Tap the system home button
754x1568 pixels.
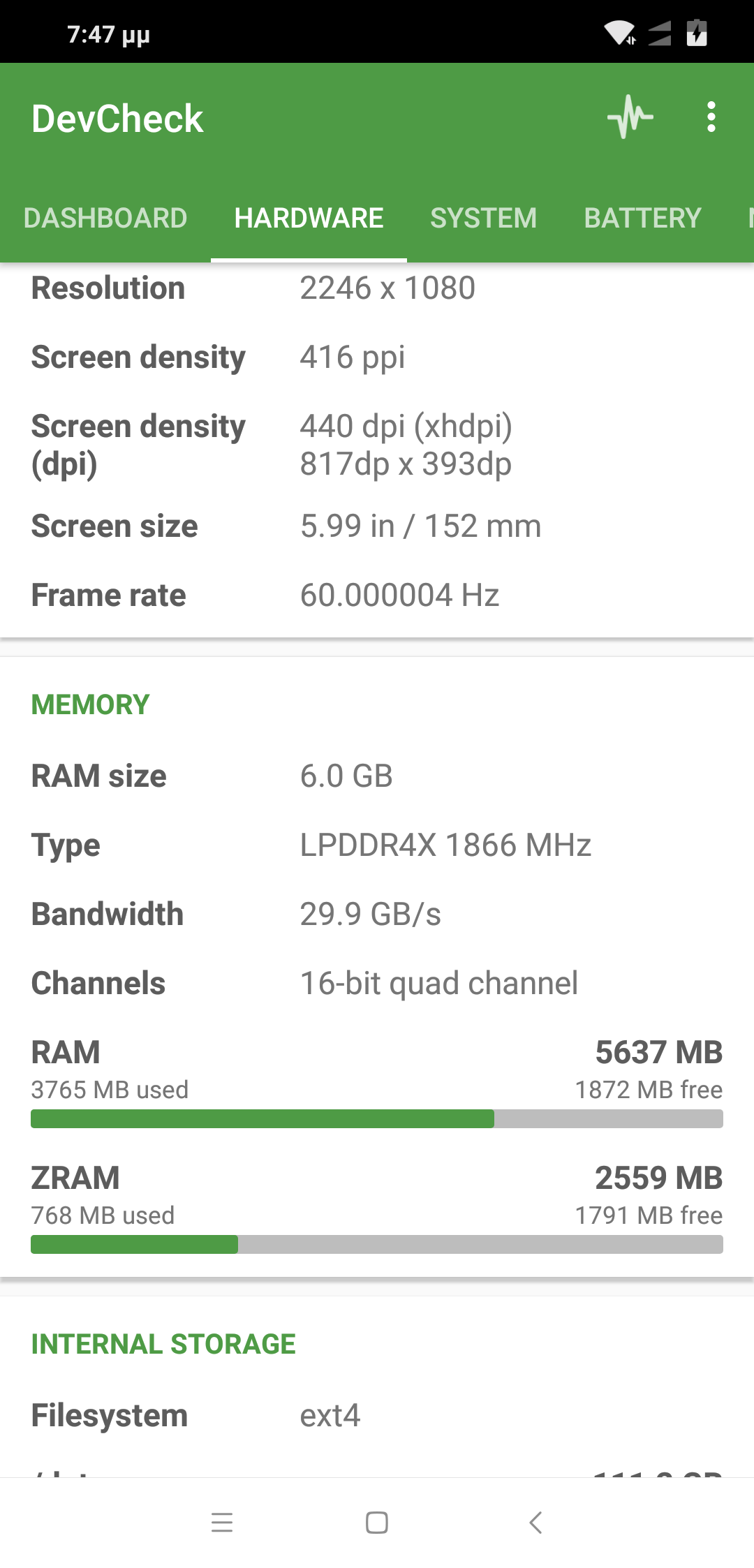pos(377,1523)
